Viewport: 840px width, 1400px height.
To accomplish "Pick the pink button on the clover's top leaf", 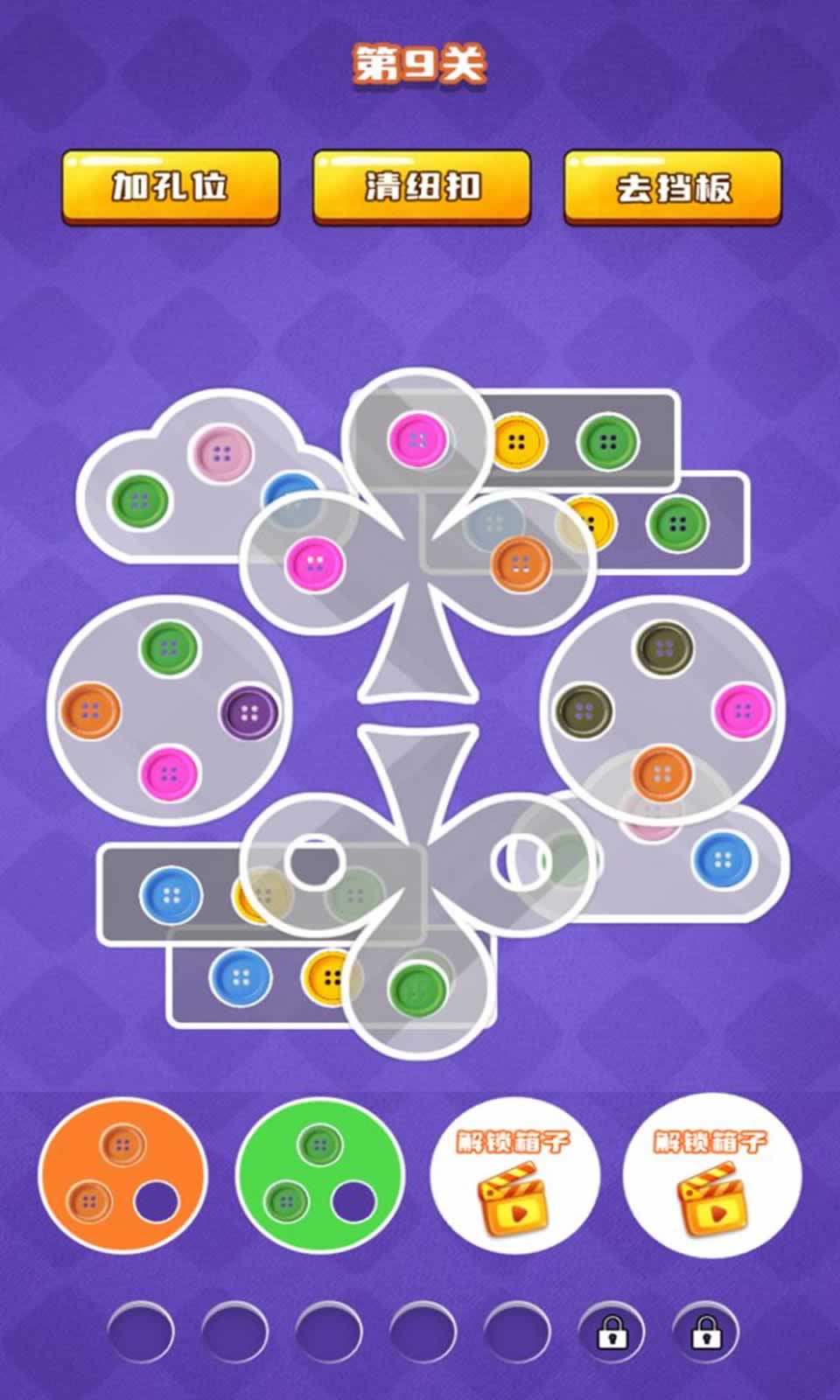I will (416, 440).
